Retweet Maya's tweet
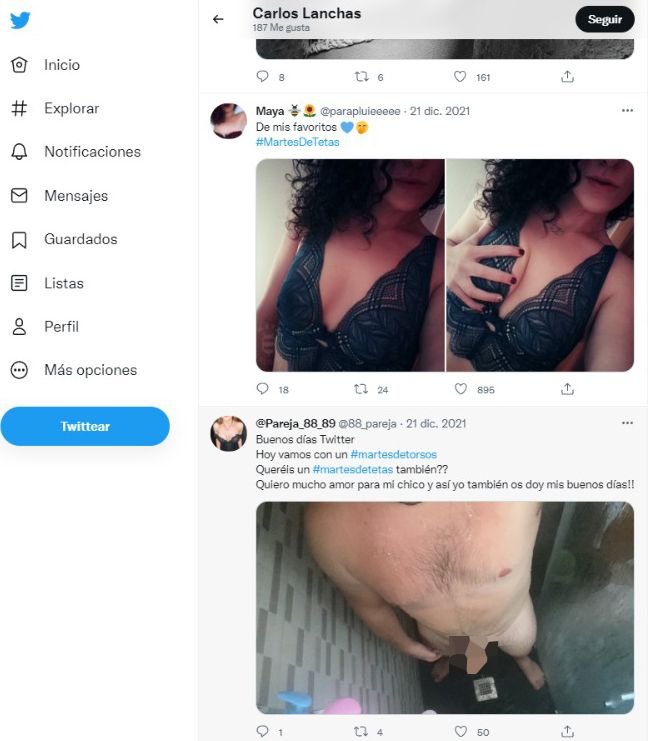 pos(363,389)
